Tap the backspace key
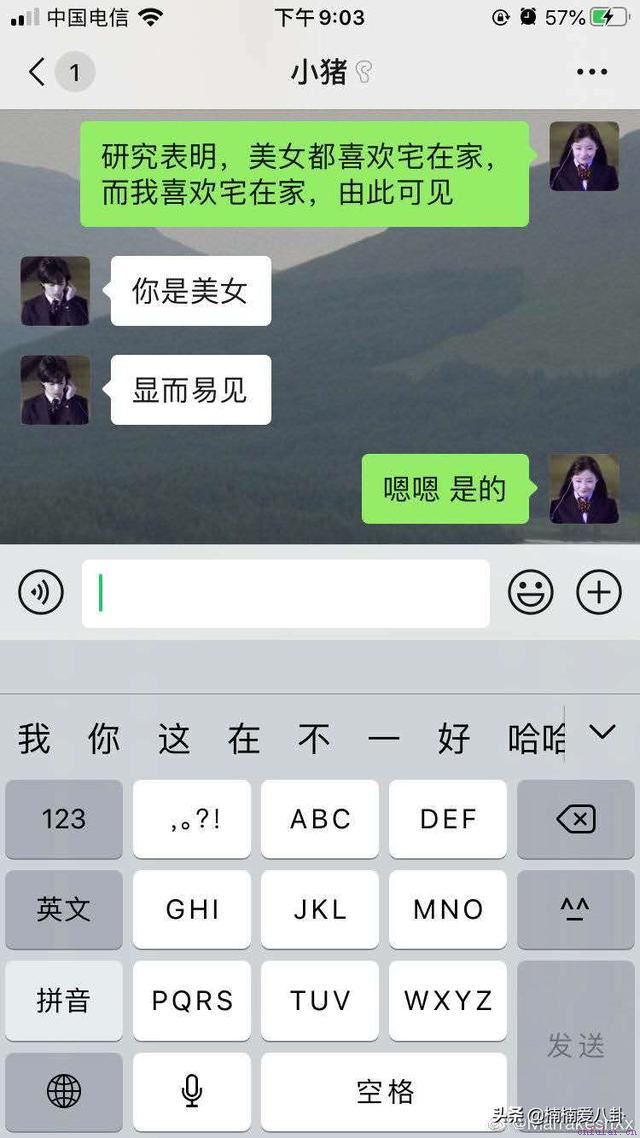Image resolution: width=640 pixels, height=1138 pixels. [x=575, y=820]
